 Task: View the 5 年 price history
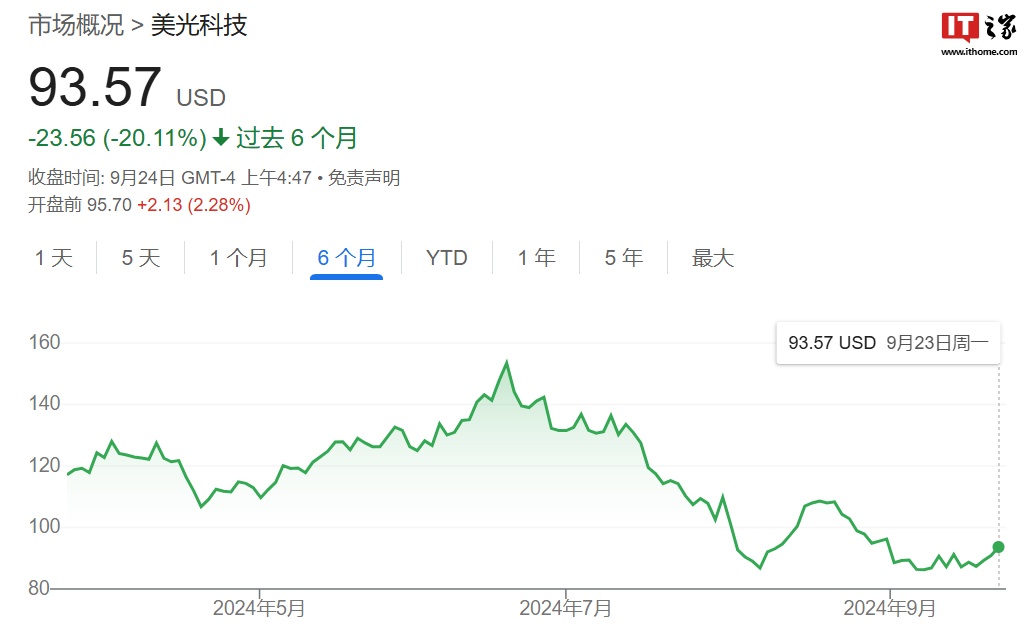tap(623, 258)
